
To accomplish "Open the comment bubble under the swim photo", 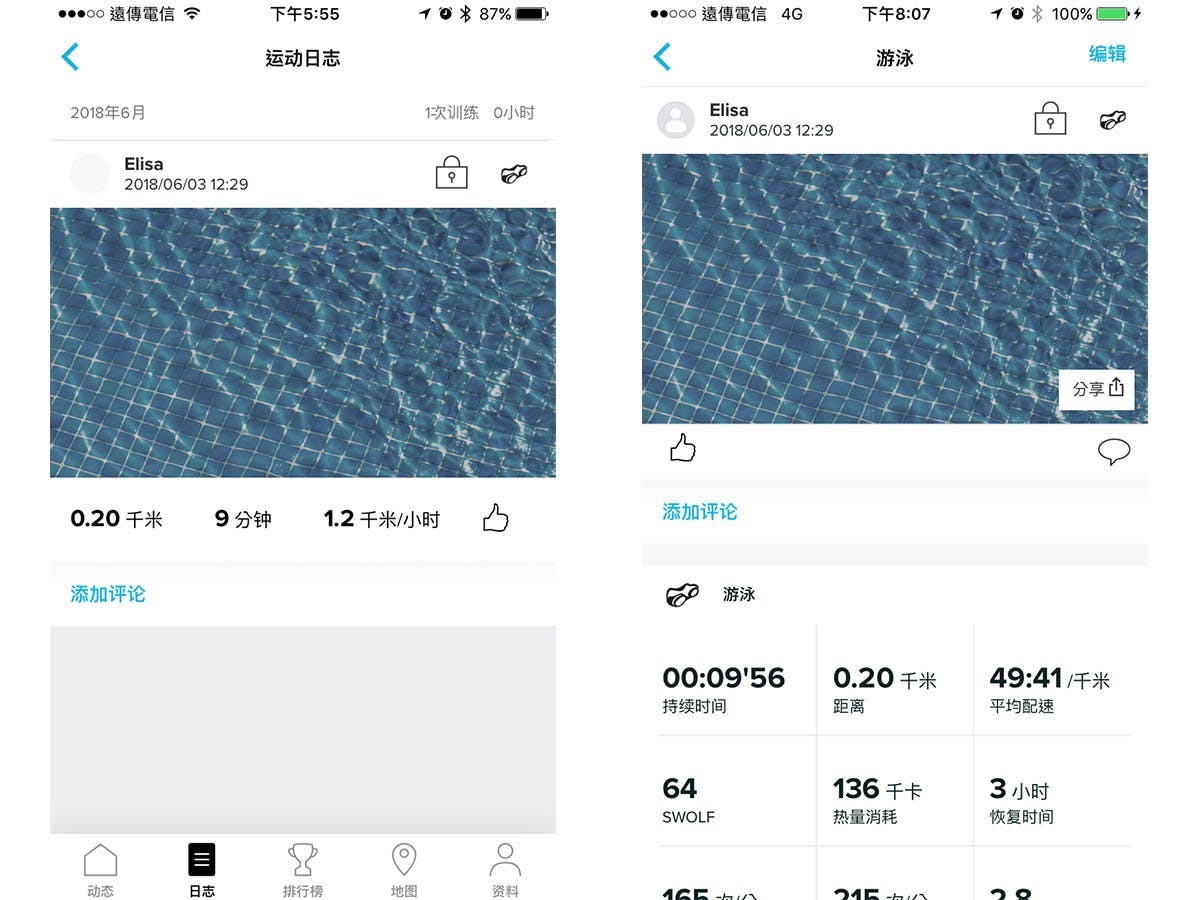I will pos(1113,452).
